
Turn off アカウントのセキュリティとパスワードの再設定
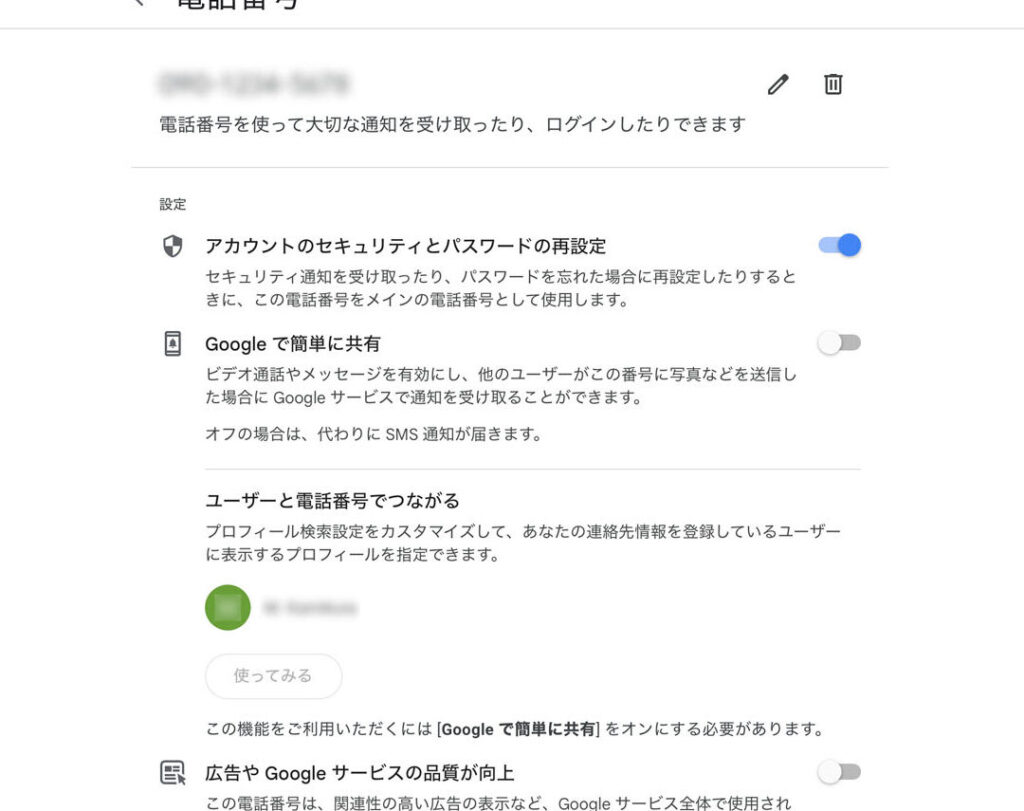point(840,245)
